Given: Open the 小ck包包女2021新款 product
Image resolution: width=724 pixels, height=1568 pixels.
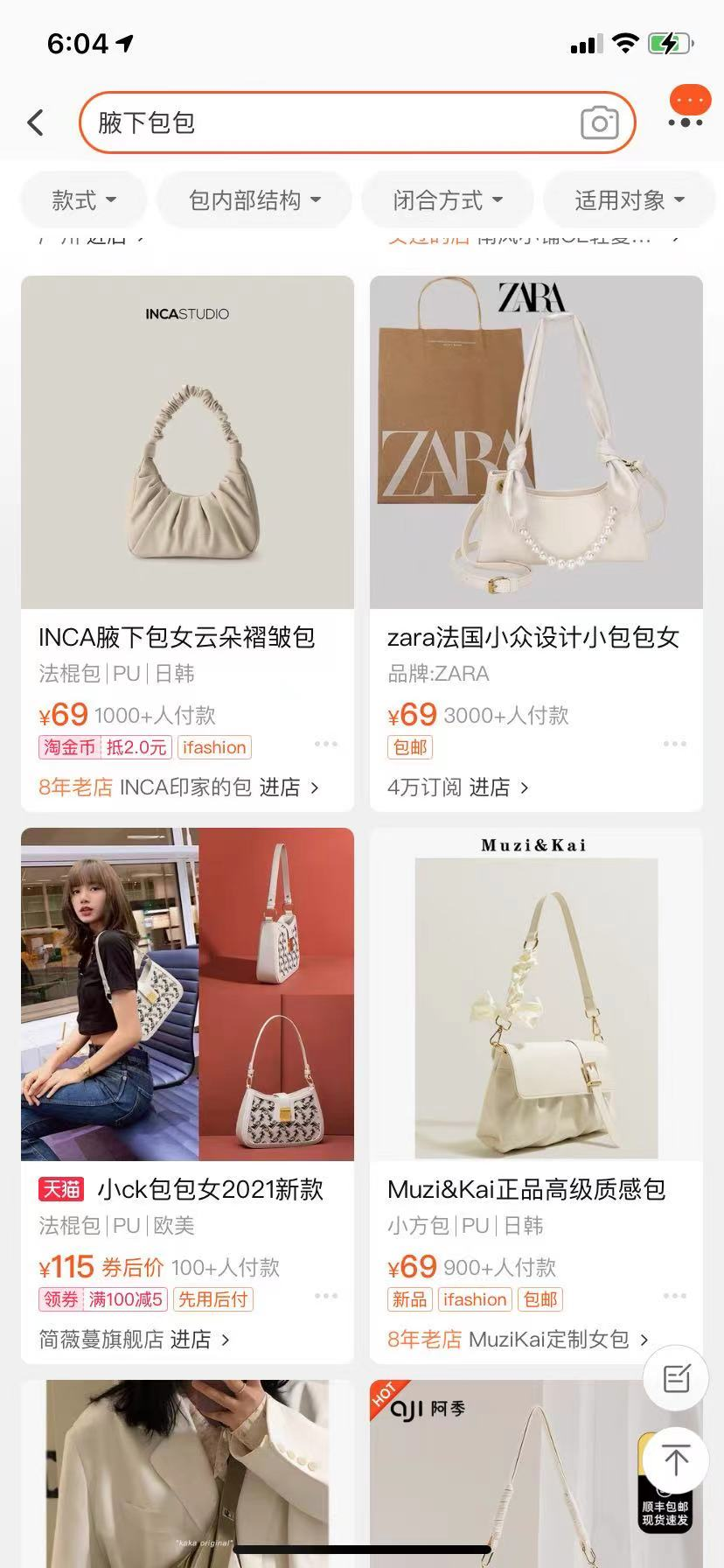Looking at the screenshot, I should pos(187,994).
